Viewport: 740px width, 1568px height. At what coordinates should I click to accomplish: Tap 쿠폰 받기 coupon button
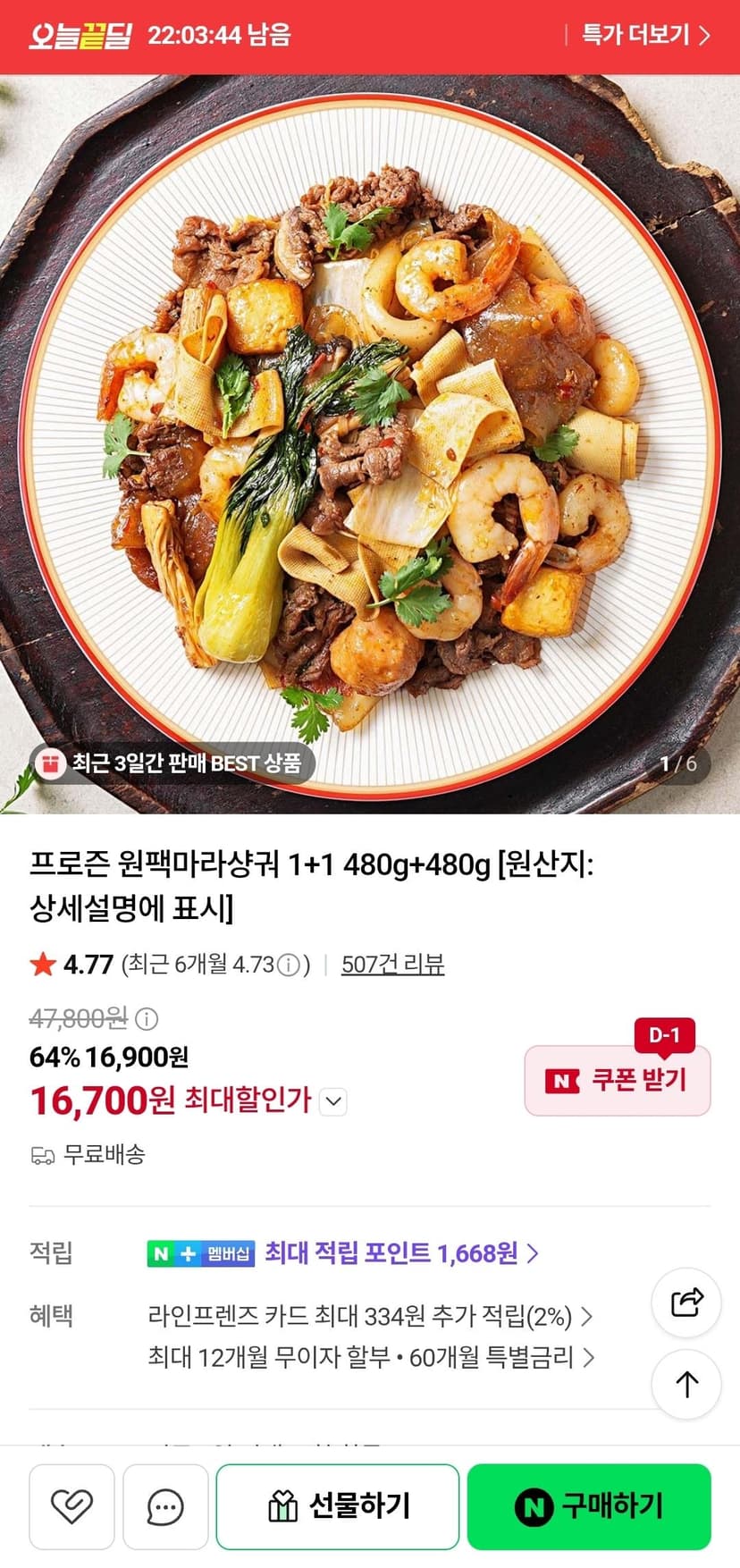point(618,1080)
